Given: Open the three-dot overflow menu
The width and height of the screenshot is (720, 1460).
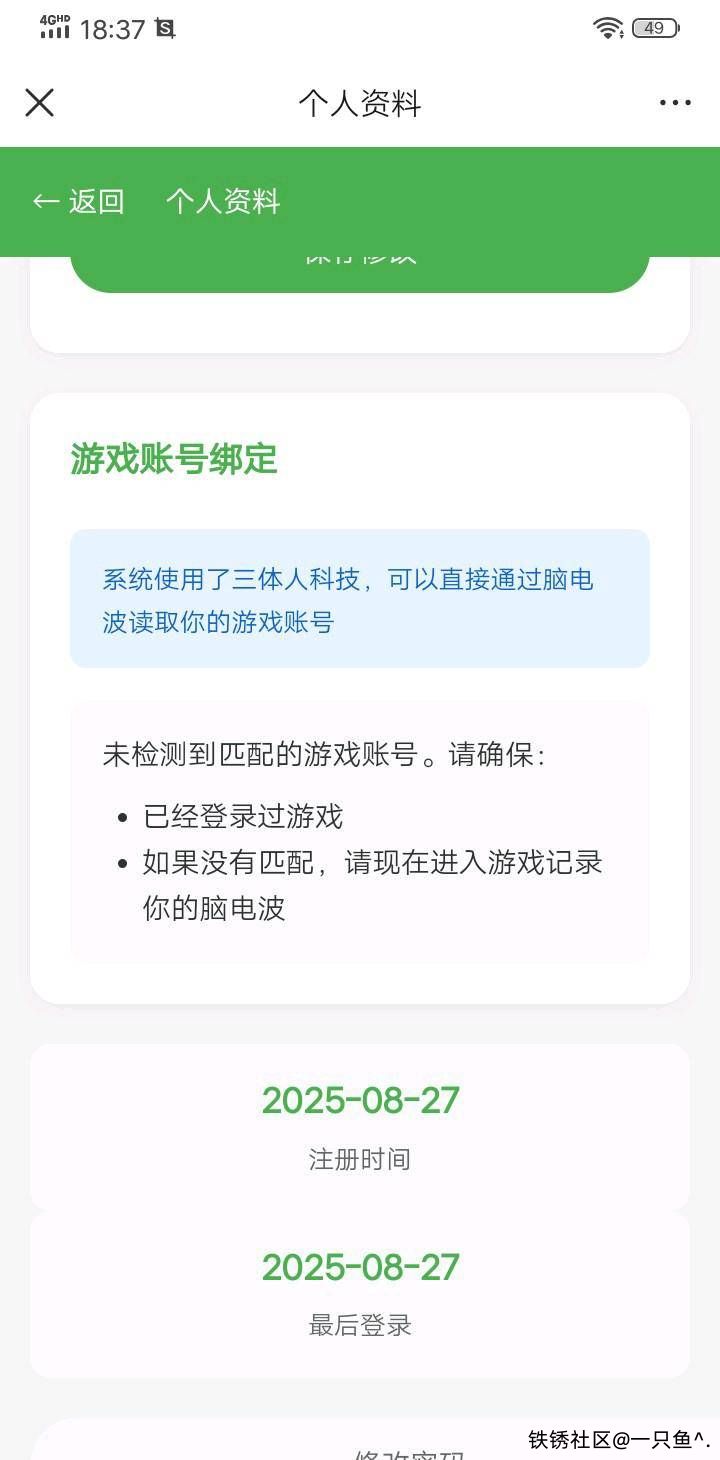Looking at the screenshot, I should click(x=675, y=103).
